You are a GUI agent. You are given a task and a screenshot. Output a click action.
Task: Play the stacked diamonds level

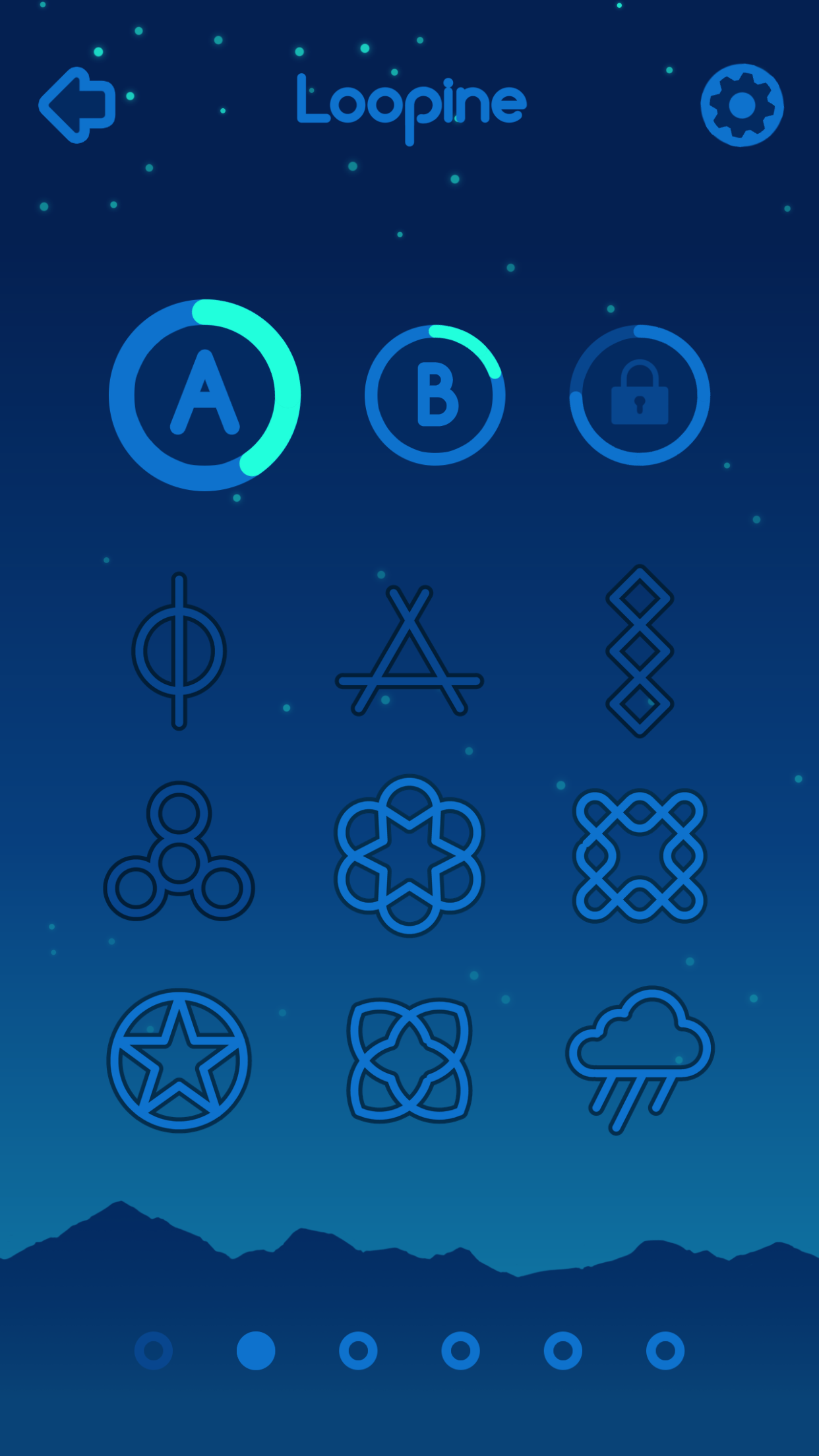click(x=637, y=650)
